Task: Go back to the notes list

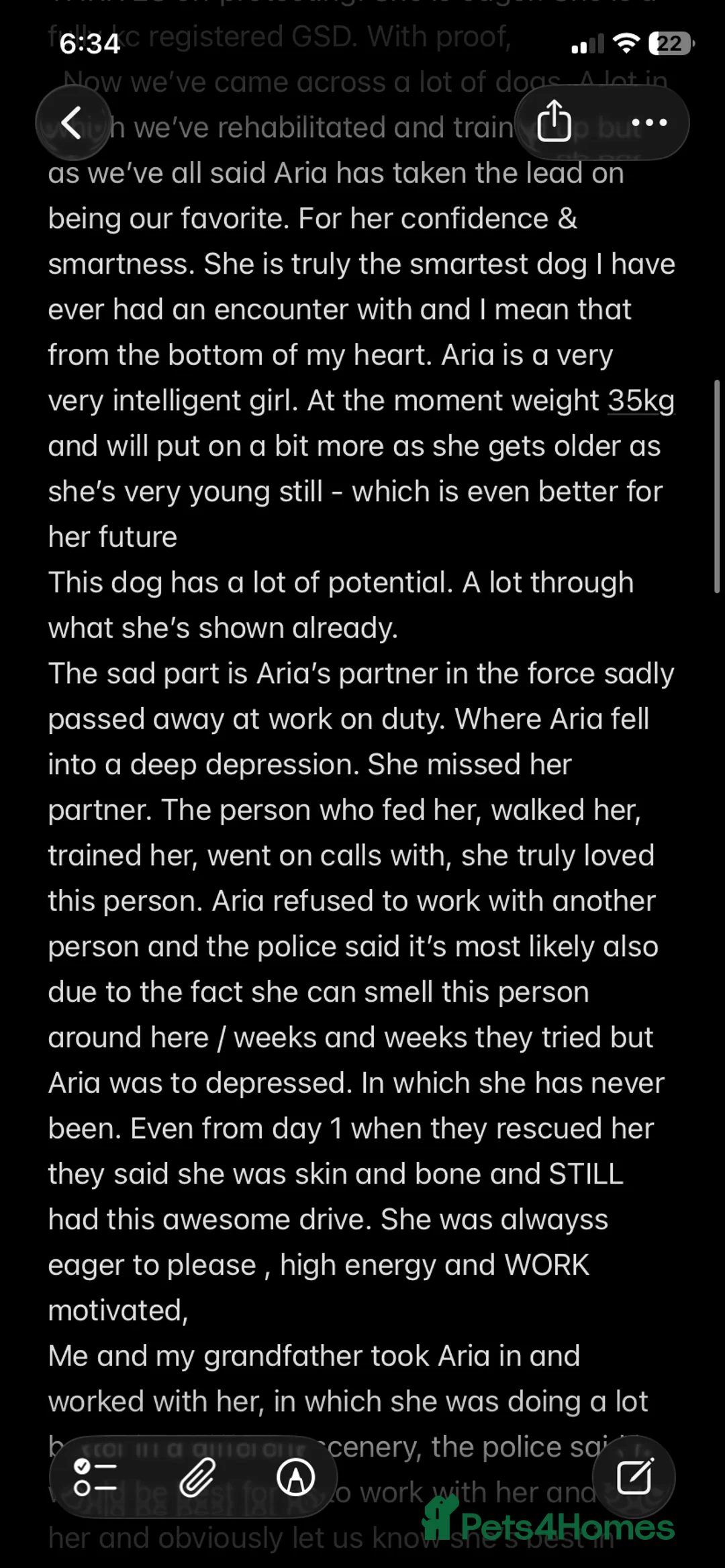Action: coord(72,123)
